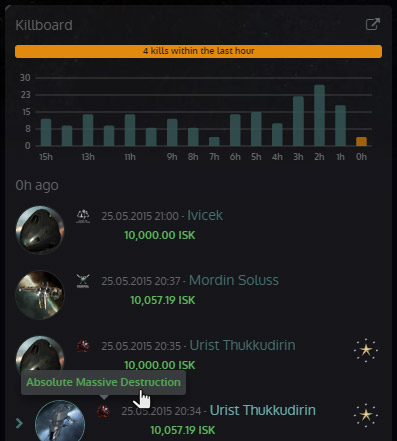Open Ivicek's pilot link
The width and height of the screenshot is (397, 441).
(x=205, y=215)
